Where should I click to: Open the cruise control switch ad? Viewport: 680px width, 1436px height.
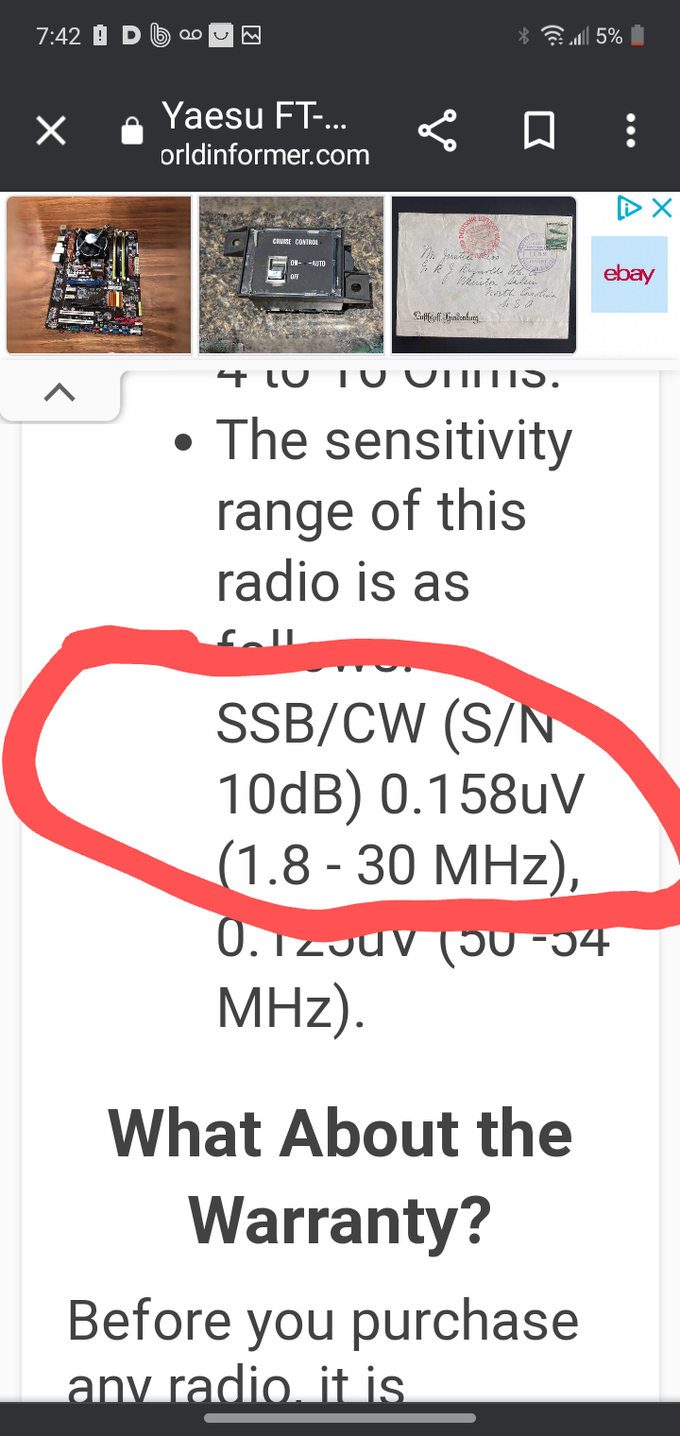(x=291, y=275)
